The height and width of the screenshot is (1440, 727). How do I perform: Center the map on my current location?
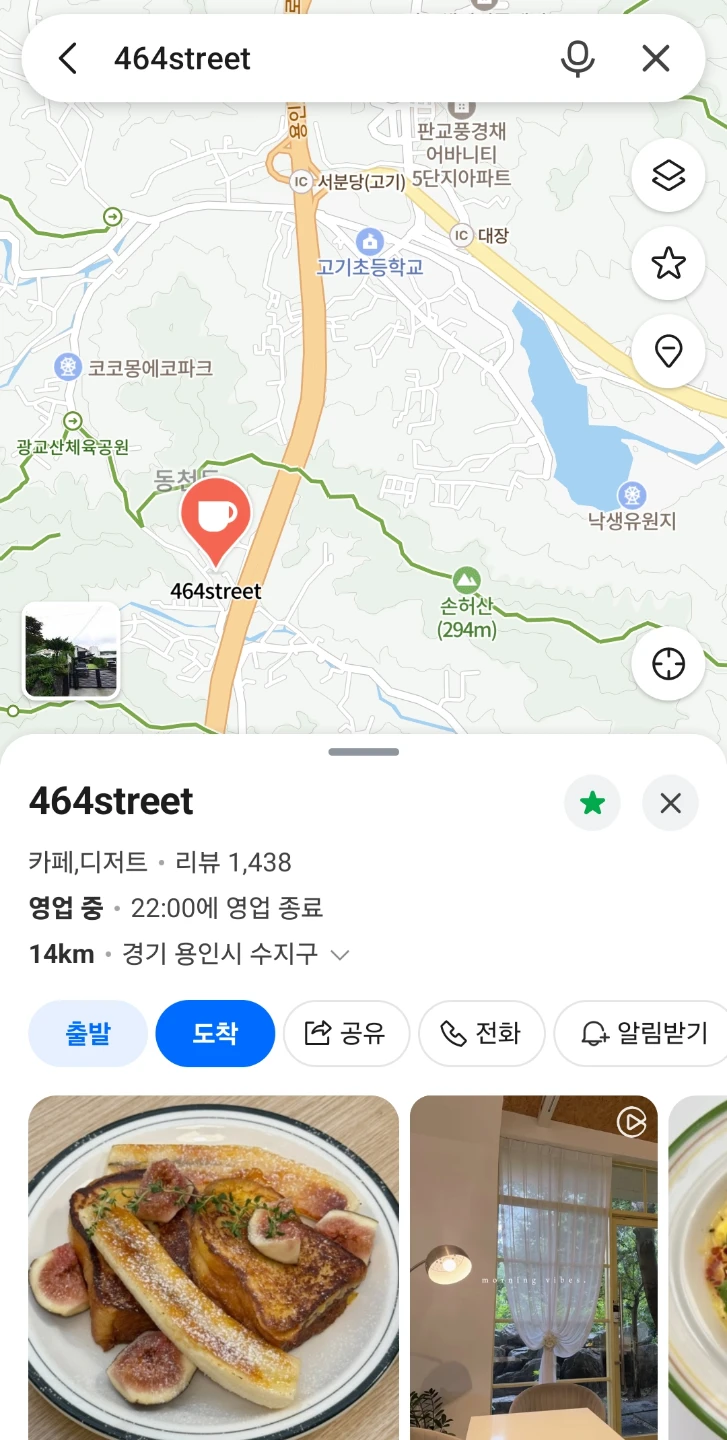pos(668,664)
